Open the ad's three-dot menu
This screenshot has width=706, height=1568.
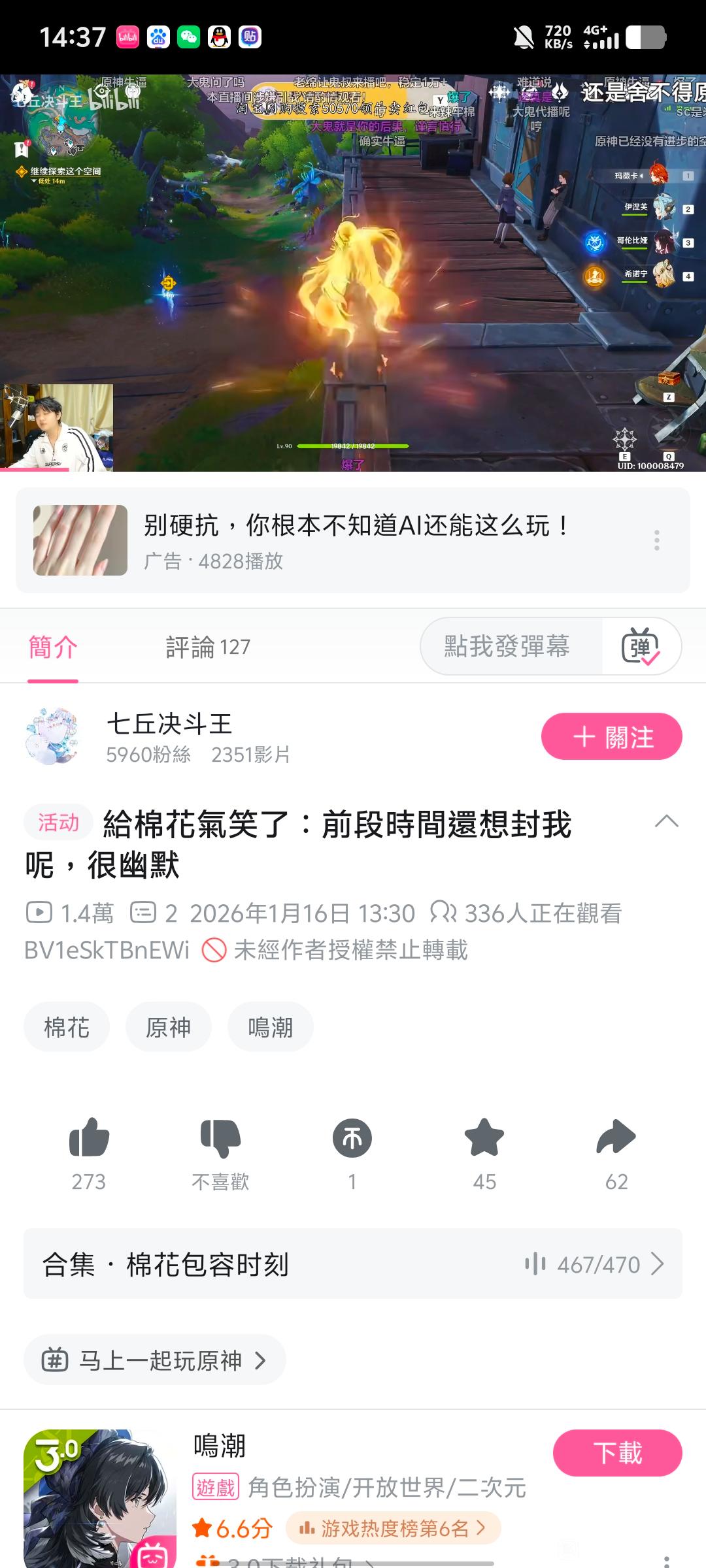coord(656,540)
